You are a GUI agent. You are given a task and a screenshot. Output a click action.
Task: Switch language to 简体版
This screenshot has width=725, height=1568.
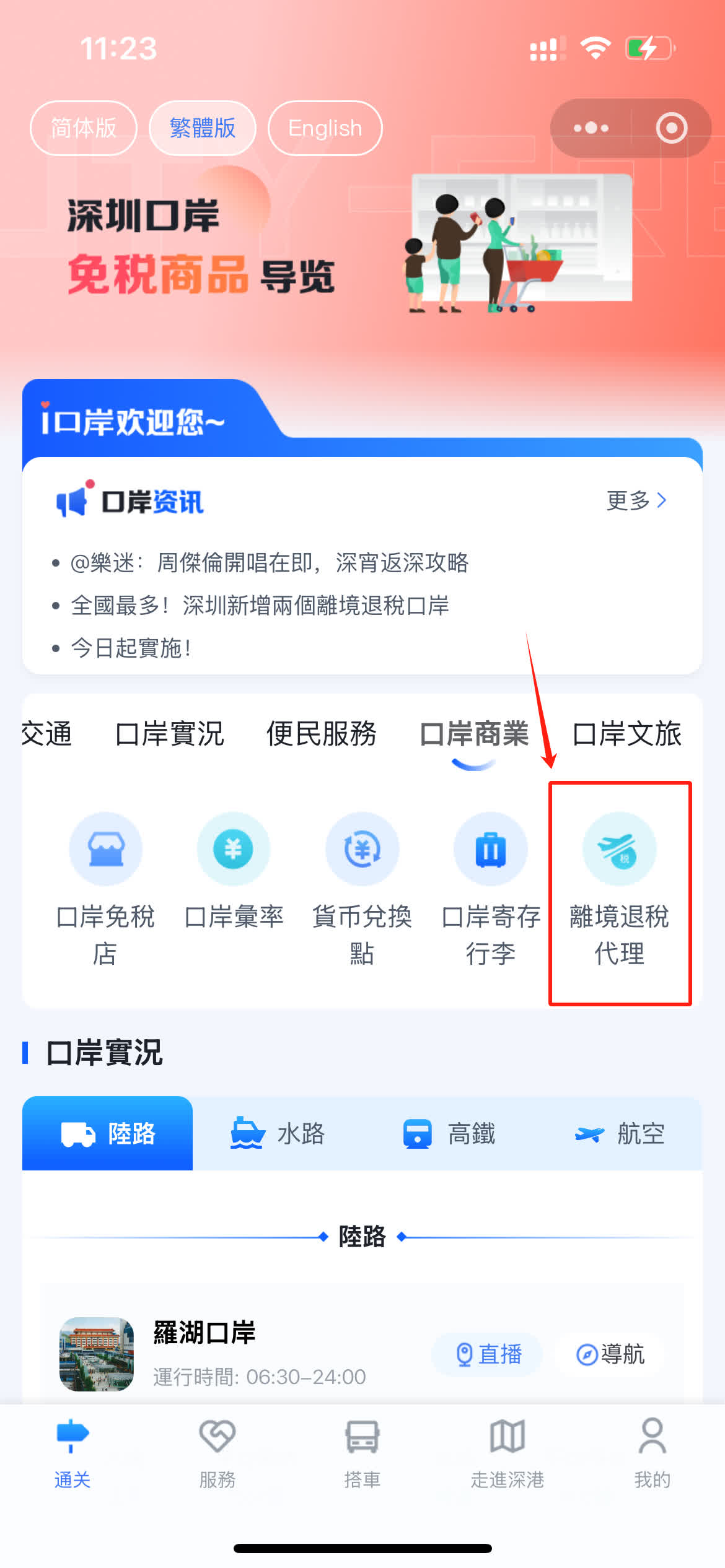[83, 128]
